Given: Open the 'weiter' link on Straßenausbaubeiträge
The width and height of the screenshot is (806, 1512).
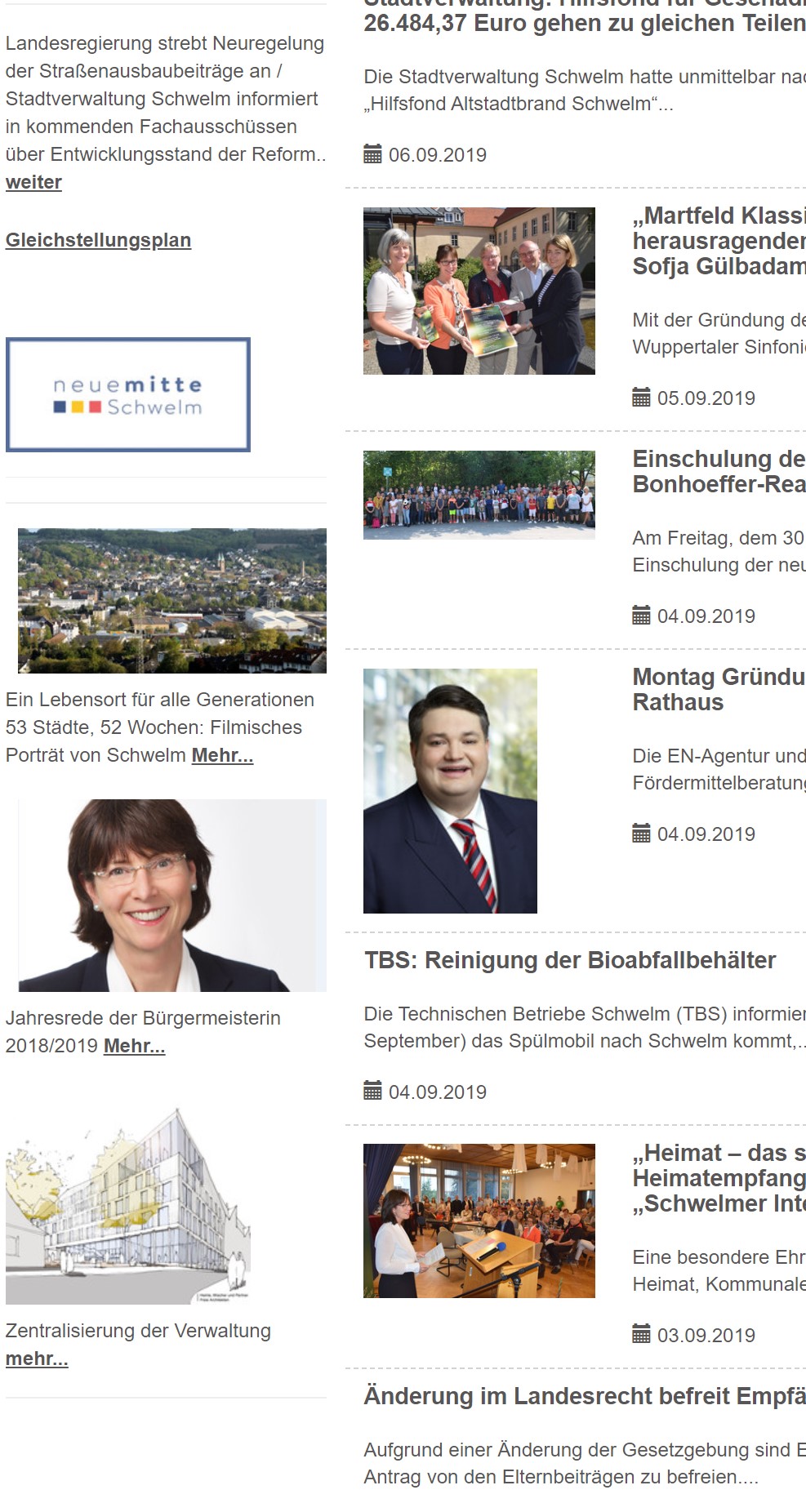Looking at the screenshot, I should coord(33,182).
